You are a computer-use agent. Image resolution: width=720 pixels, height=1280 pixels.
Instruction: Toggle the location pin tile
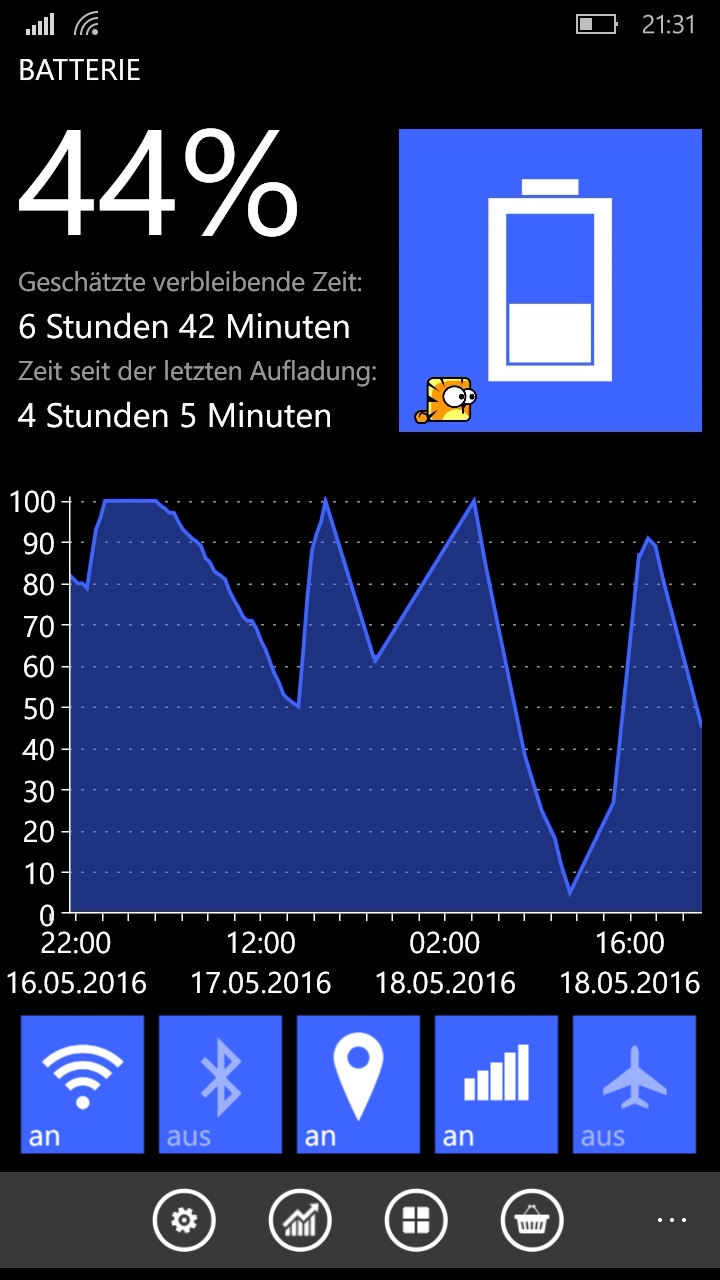(x=358, y=1085)
